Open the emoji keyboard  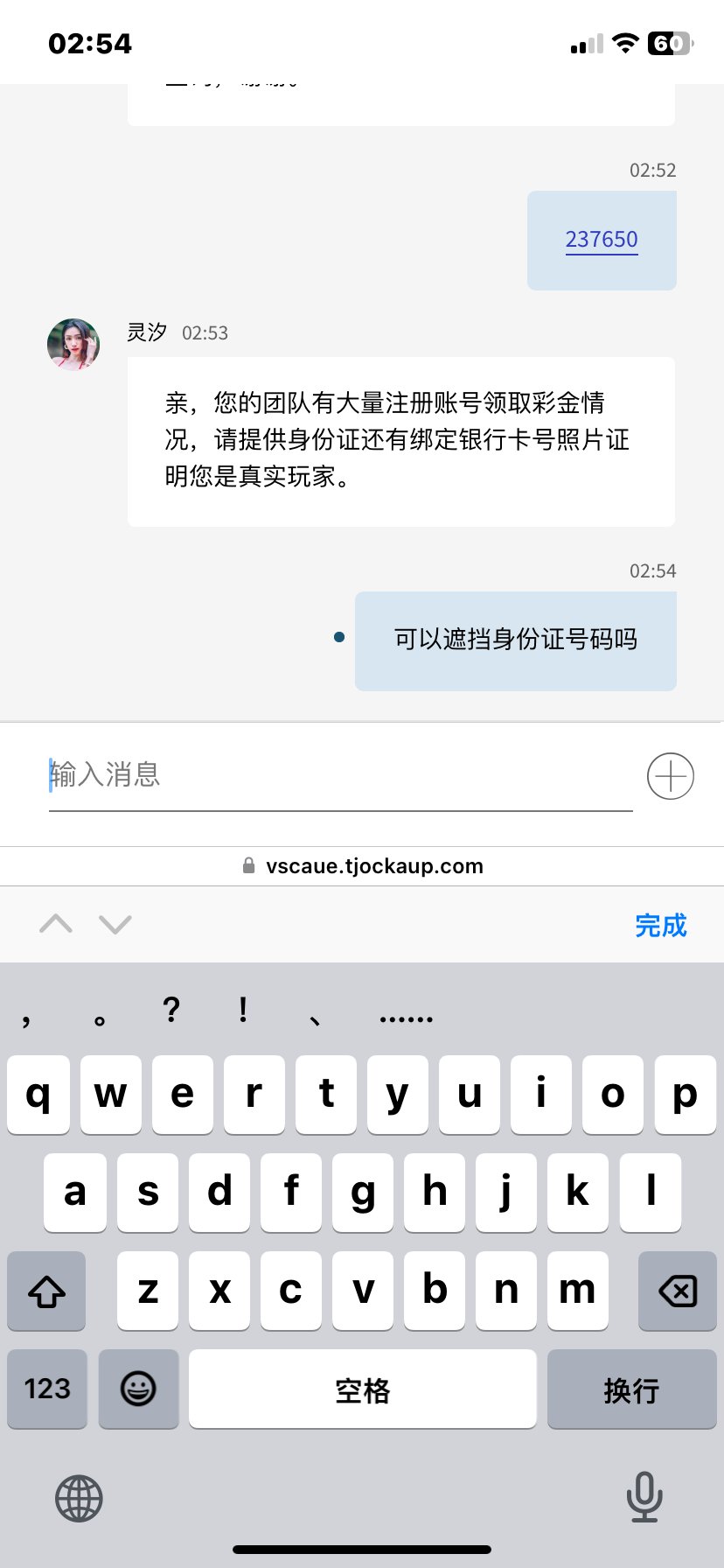[x=138, y=1389]
